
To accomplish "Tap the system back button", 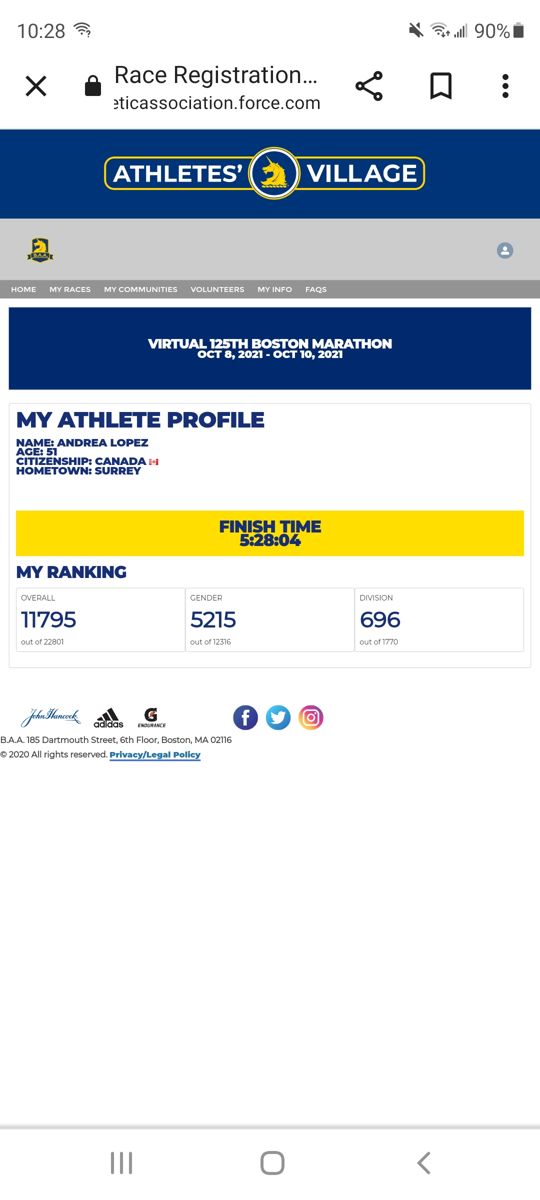I will coord(423,1162).
